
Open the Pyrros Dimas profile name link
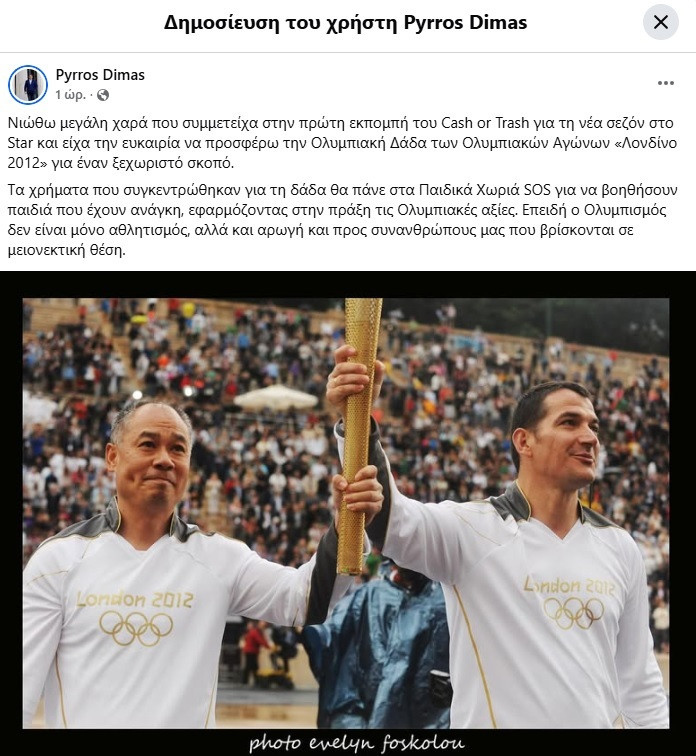pos(100,75)
